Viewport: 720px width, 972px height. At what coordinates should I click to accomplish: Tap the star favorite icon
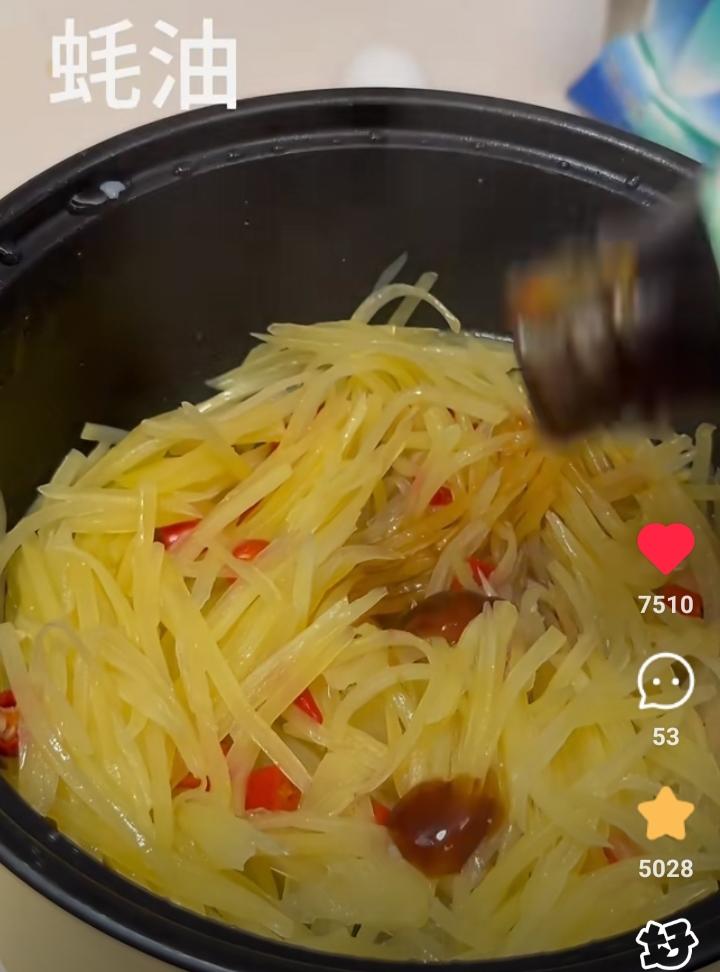pos(666,814)
